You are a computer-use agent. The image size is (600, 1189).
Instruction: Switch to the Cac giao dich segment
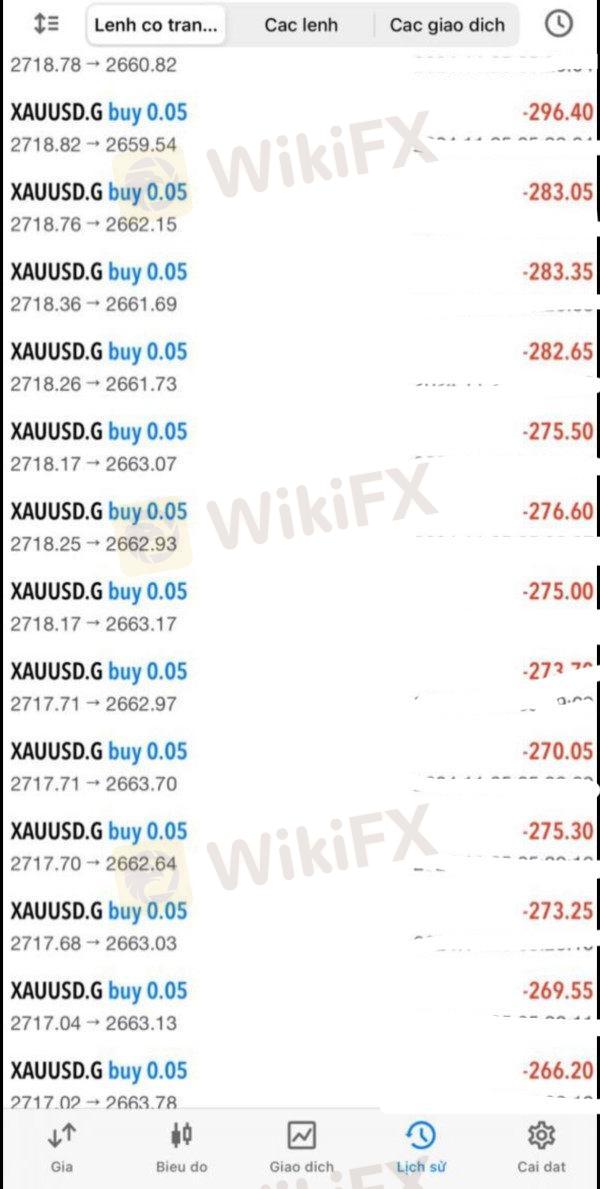pyautogui.click(x=447, y=25)
